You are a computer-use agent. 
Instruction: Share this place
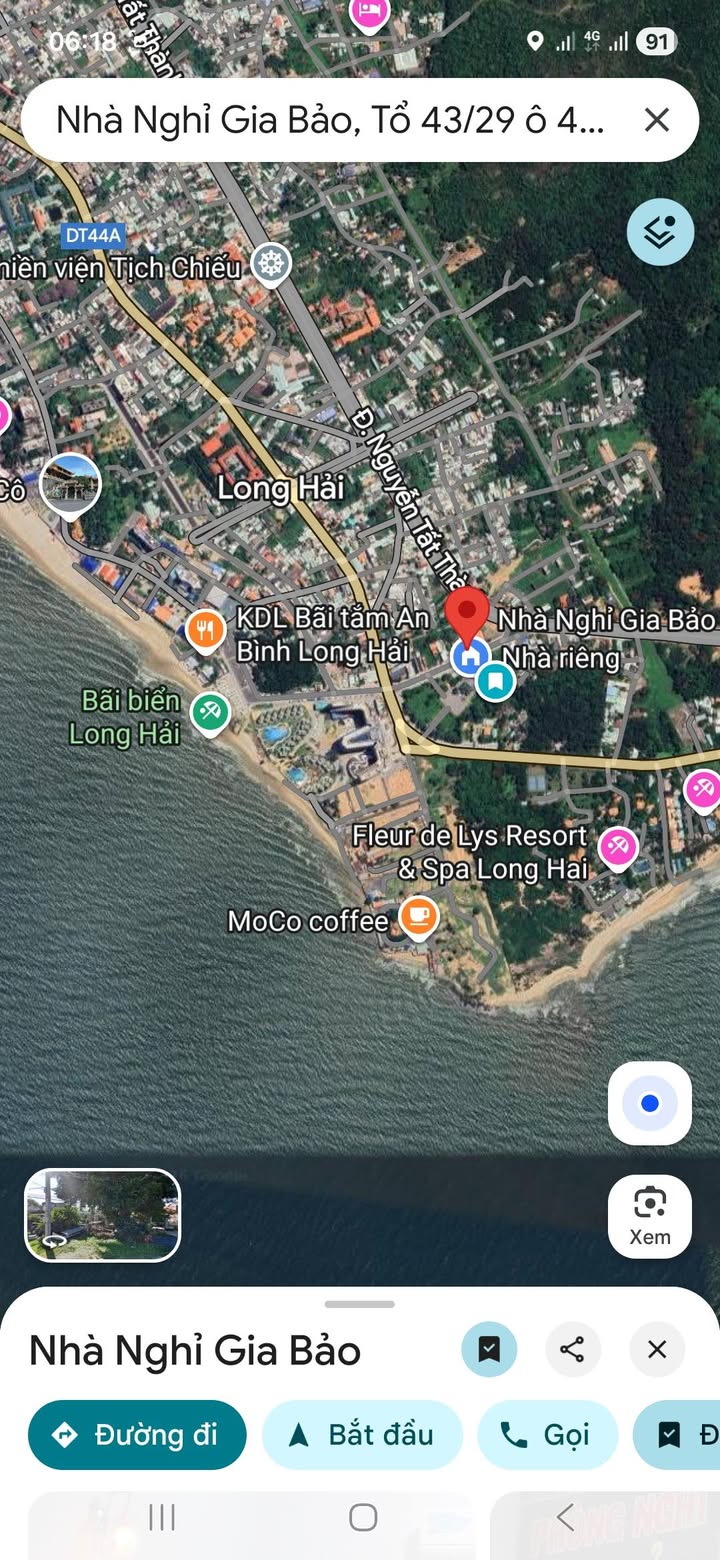click(x=573, y=1350)
